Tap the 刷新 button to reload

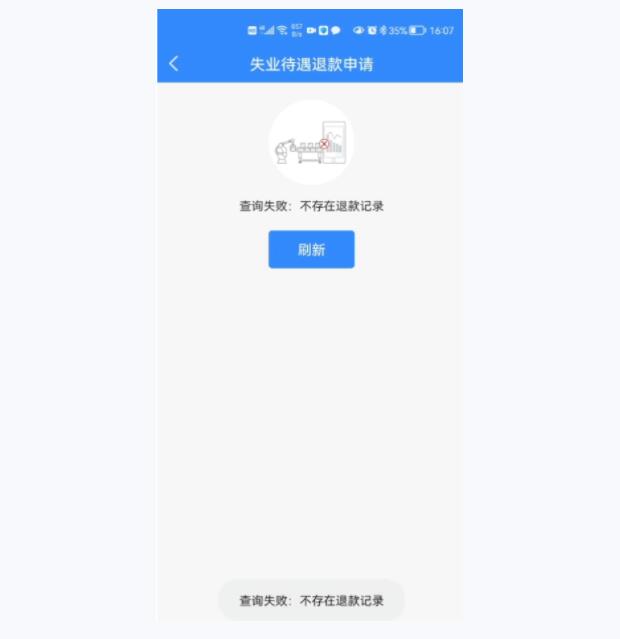(311, 250)
